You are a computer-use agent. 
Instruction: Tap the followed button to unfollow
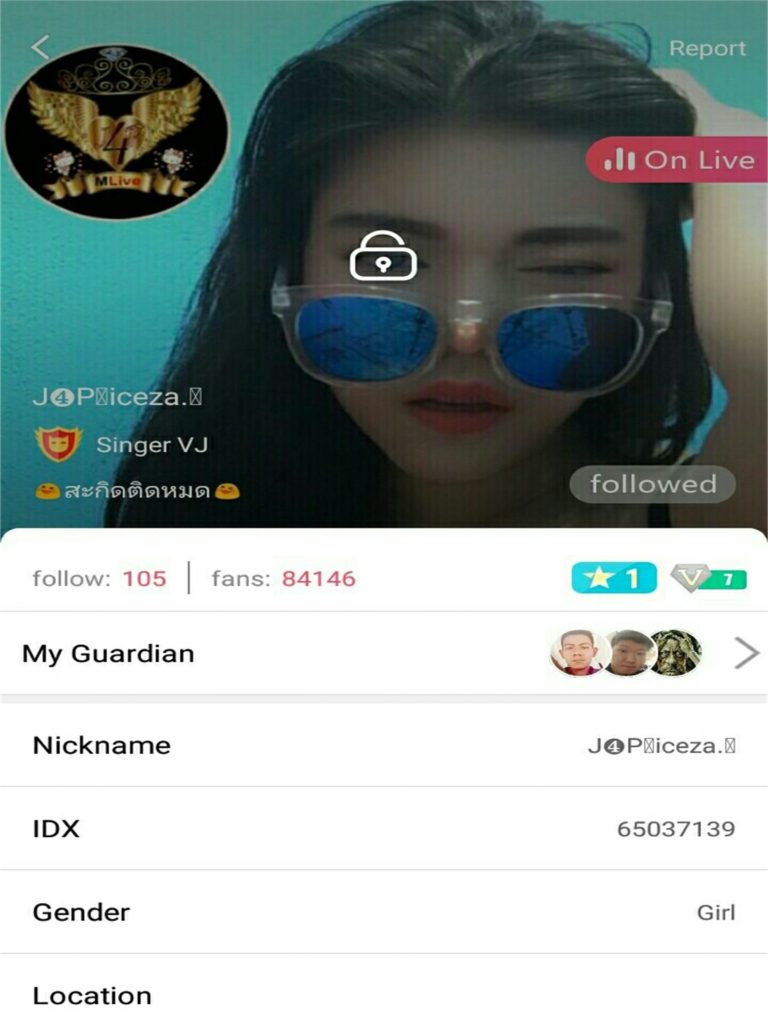pos(652,485)
